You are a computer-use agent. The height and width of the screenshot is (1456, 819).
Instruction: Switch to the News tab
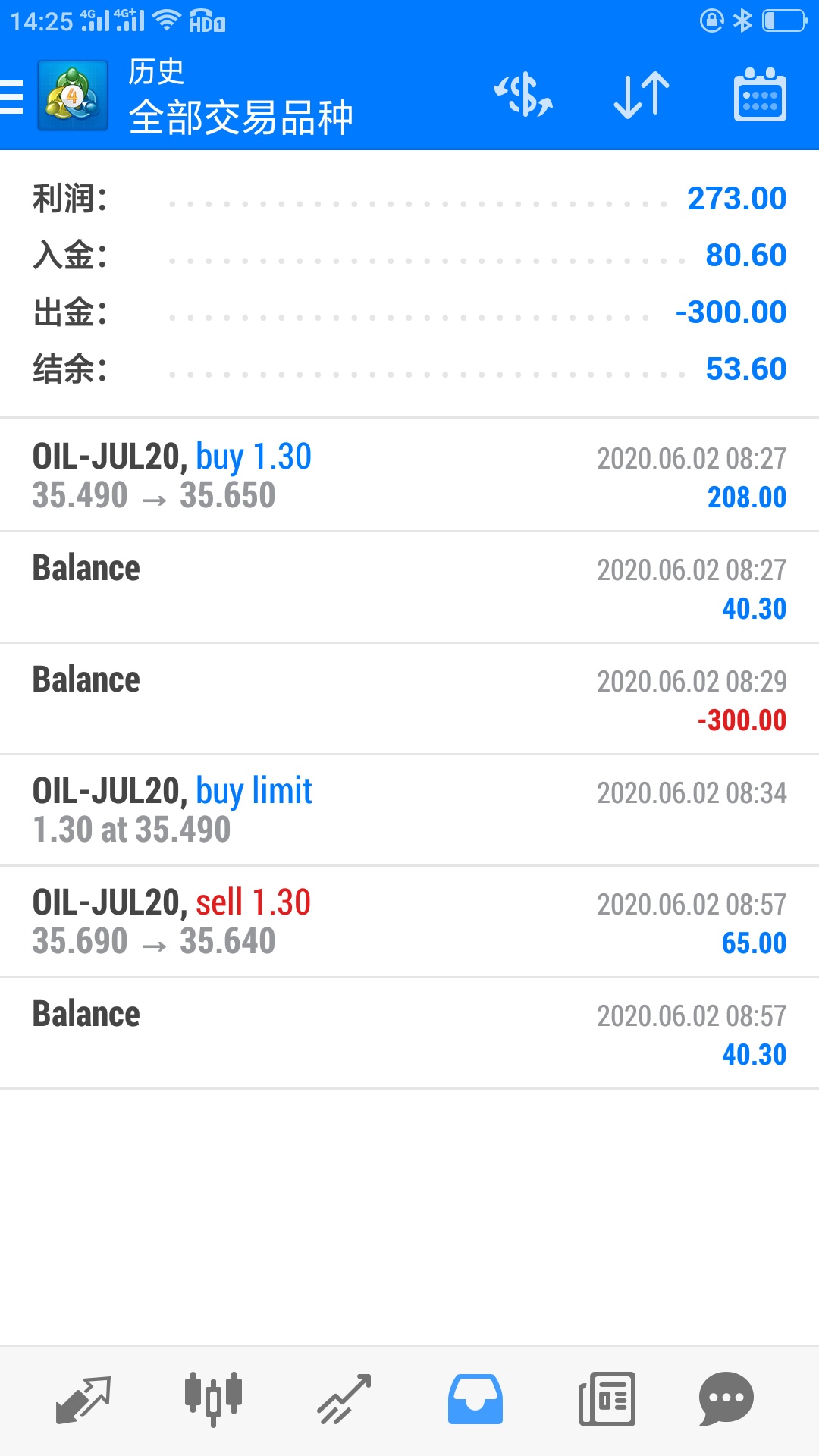(x=607, y=1399)
